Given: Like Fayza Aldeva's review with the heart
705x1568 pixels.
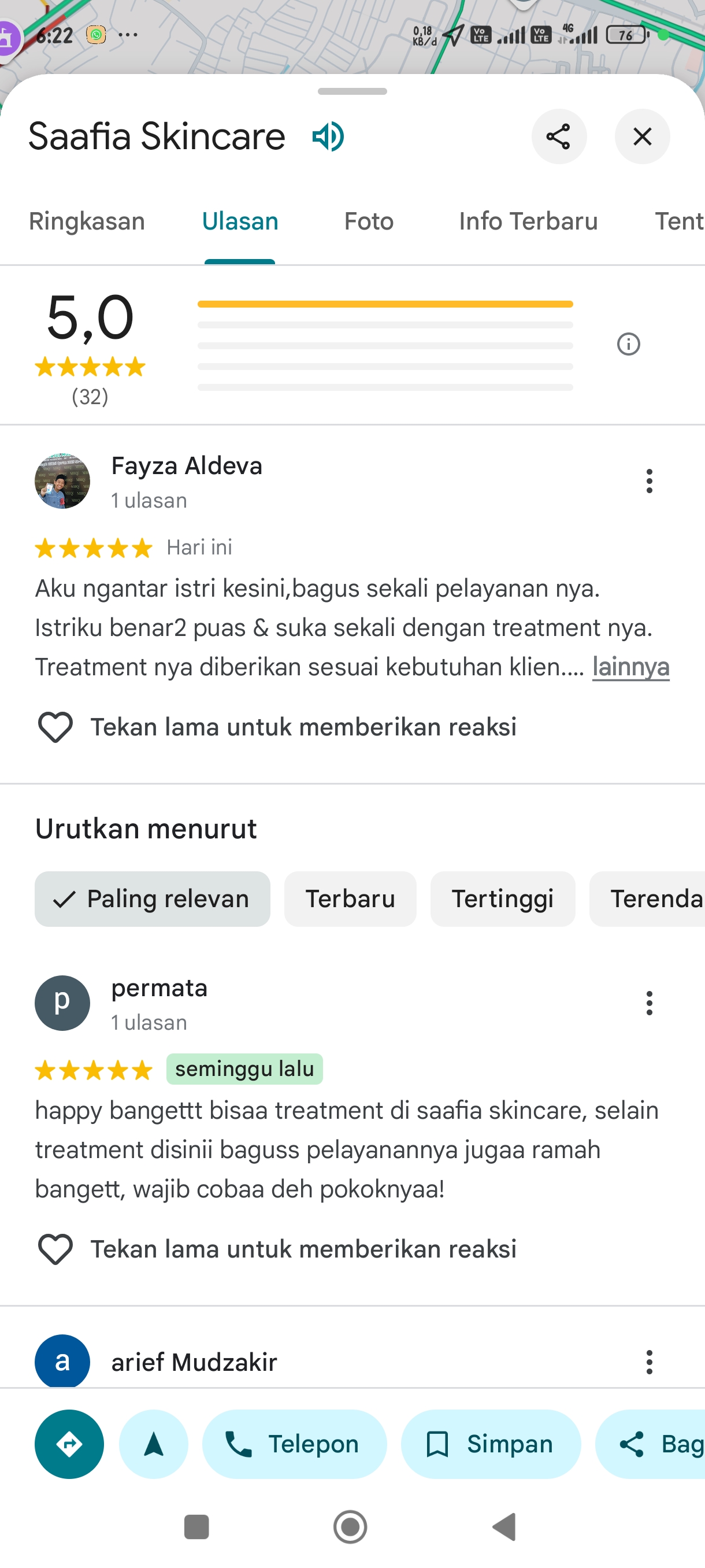Looking at the screenshot, I should point(55,727).
